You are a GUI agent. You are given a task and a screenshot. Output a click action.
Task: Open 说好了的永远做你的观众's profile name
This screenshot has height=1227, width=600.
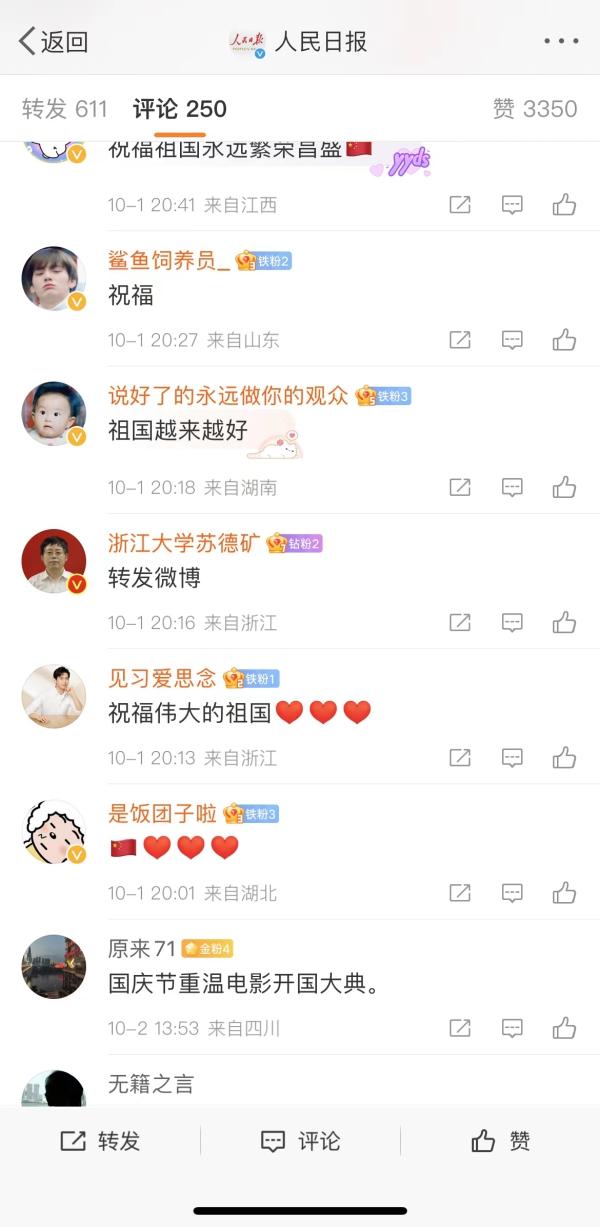[x=228, y=395]
